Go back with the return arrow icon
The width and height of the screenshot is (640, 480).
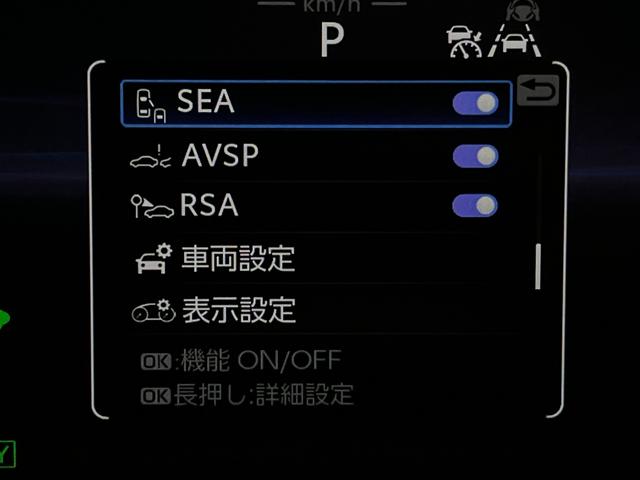(538, 93)
